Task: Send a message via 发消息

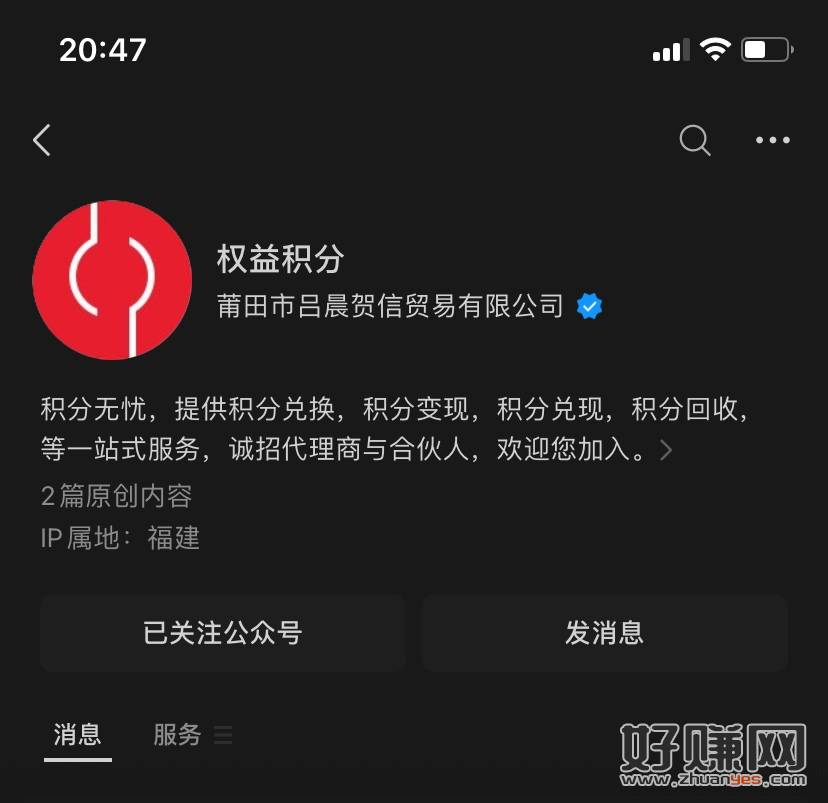Action: [604, 632]
